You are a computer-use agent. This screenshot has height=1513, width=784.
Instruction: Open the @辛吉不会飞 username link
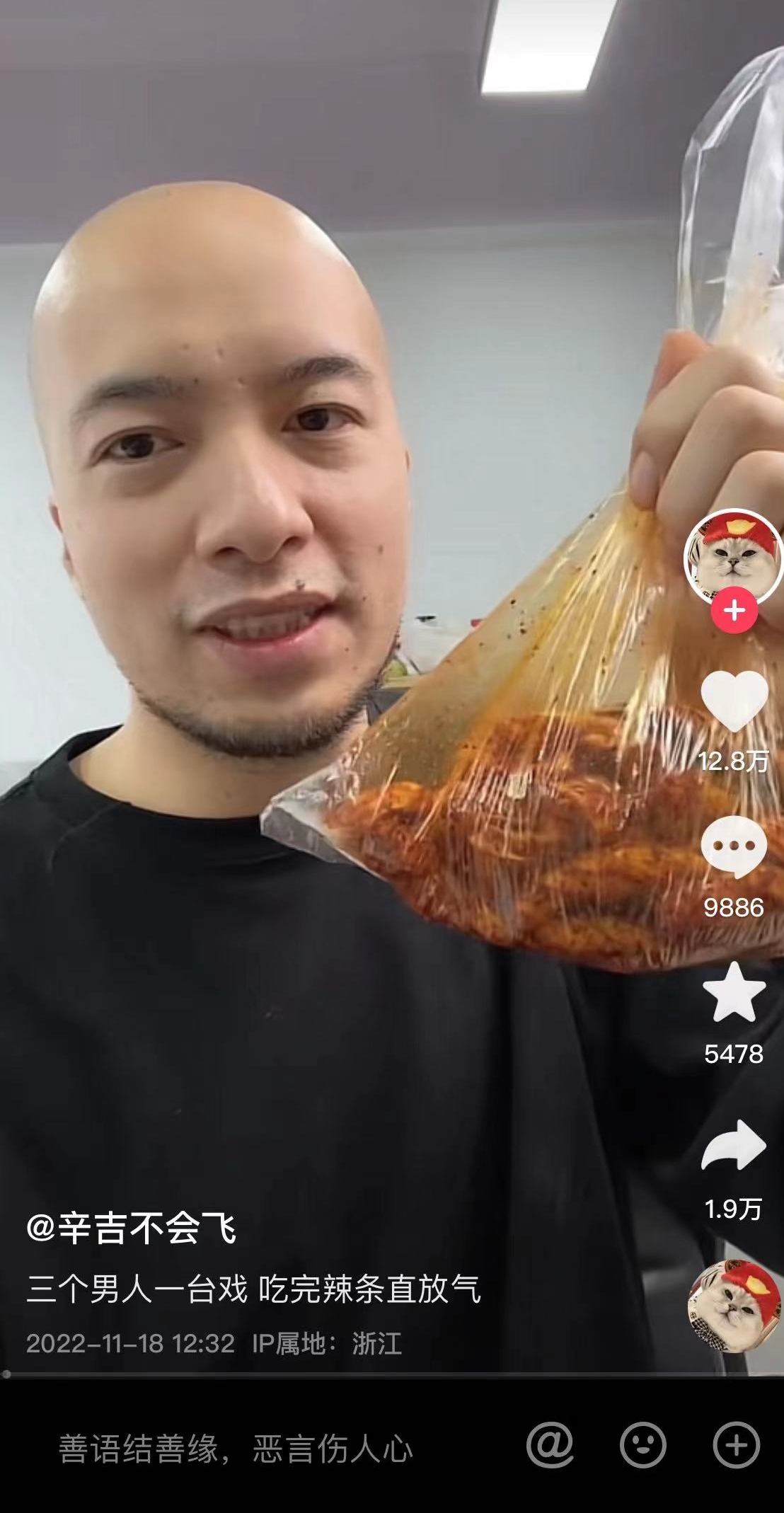pyautogui.click(x=132, y=1228)
